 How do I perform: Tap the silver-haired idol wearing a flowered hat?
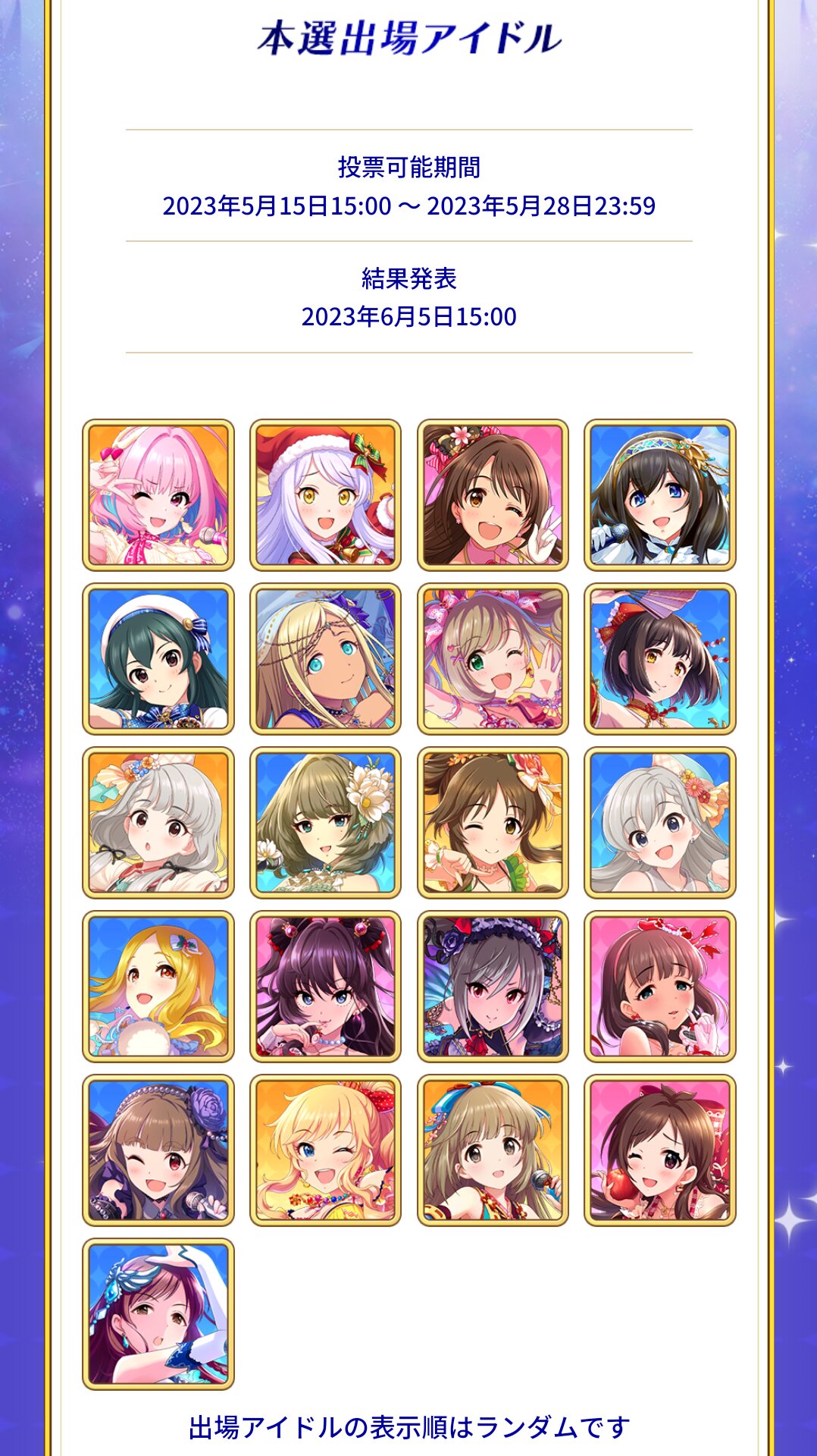point(659,822)
